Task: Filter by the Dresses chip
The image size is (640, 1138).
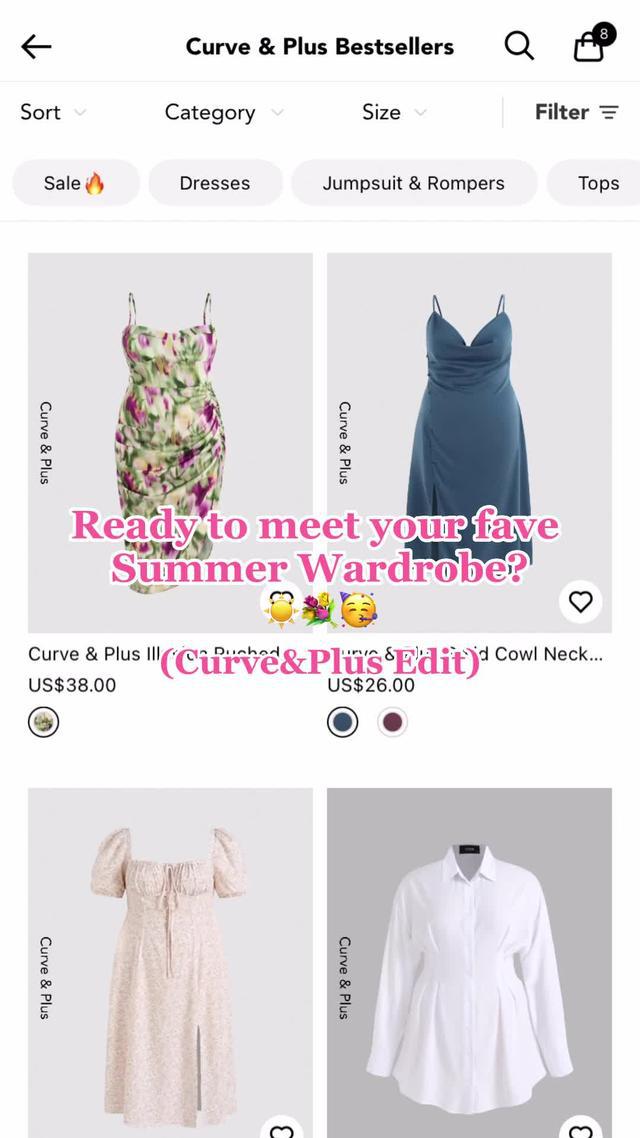Action: (x=215, y=183)
